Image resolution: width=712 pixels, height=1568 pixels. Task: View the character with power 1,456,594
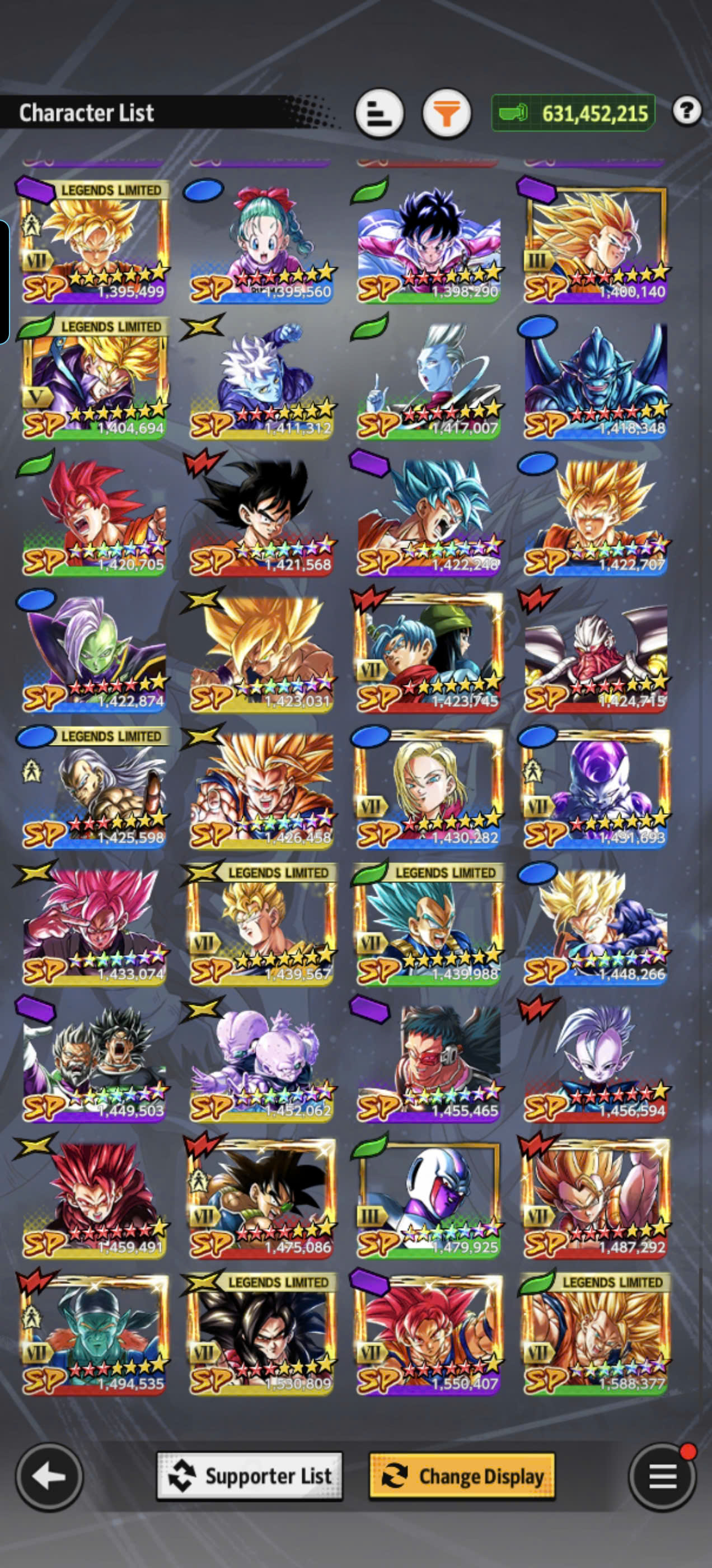[594, 1061]
